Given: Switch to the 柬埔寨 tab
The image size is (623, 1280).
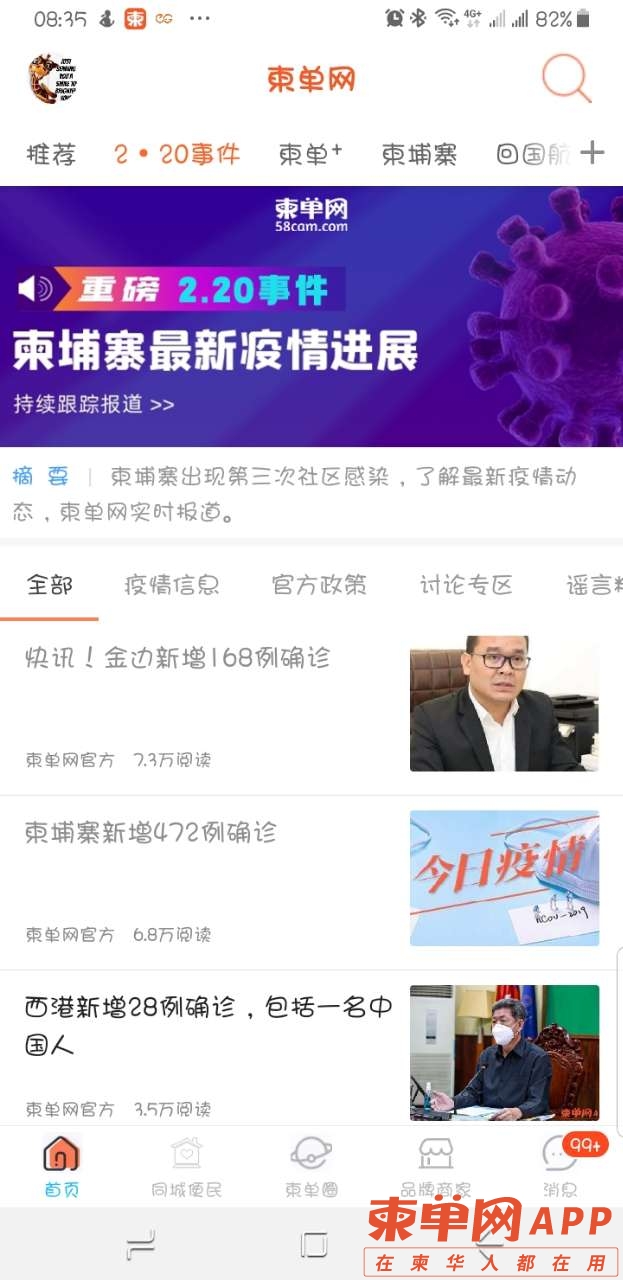Looking at the screenshot, I should 419,154.
